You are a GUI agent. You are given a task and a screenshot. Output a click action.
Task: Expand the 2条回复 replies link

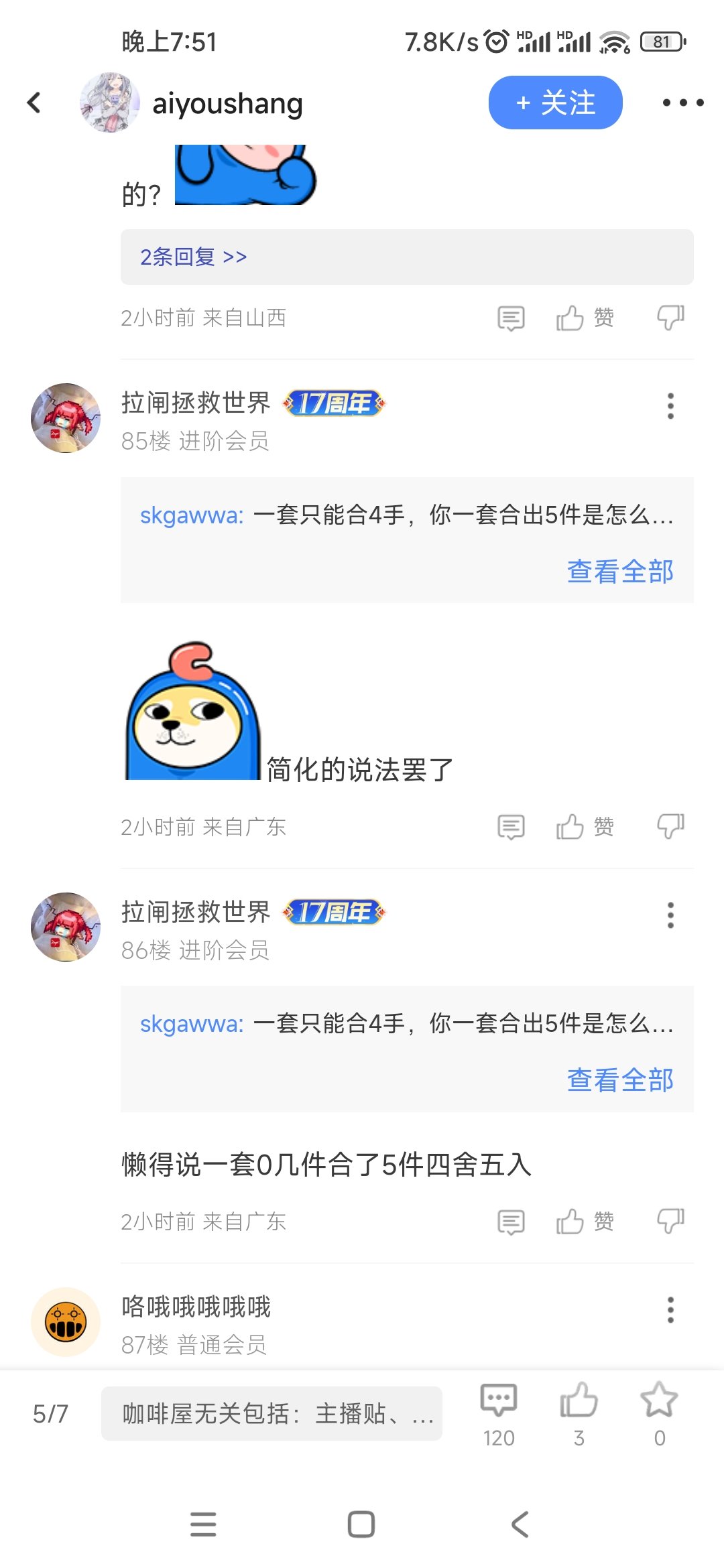click(193, 257)
